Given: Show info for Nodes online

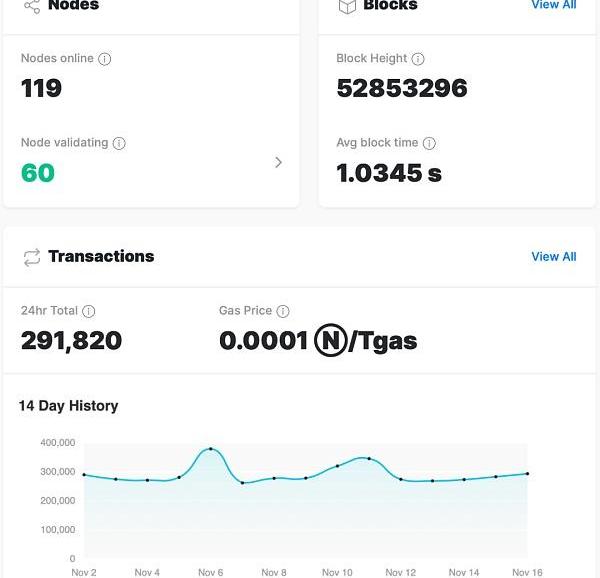Looking at the screenshot, I should point(105,59).
